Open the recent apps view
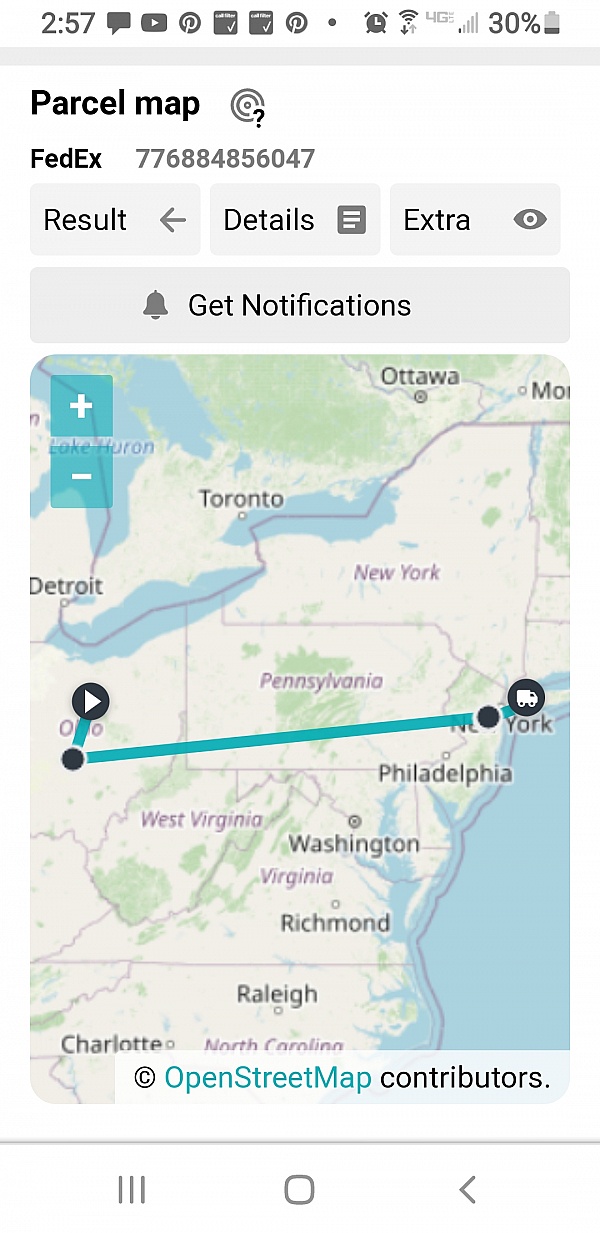Viewport: 600px width, 1233px height. tap(132, 1189)
